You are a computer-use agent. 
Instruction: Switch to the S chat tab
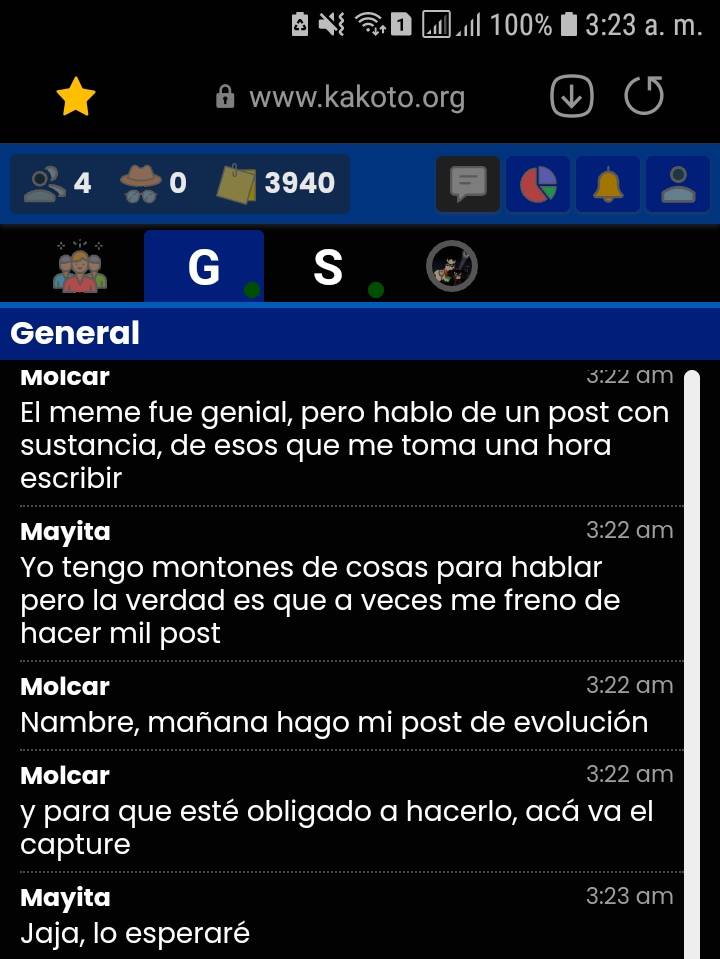click(x=328, y=268)
